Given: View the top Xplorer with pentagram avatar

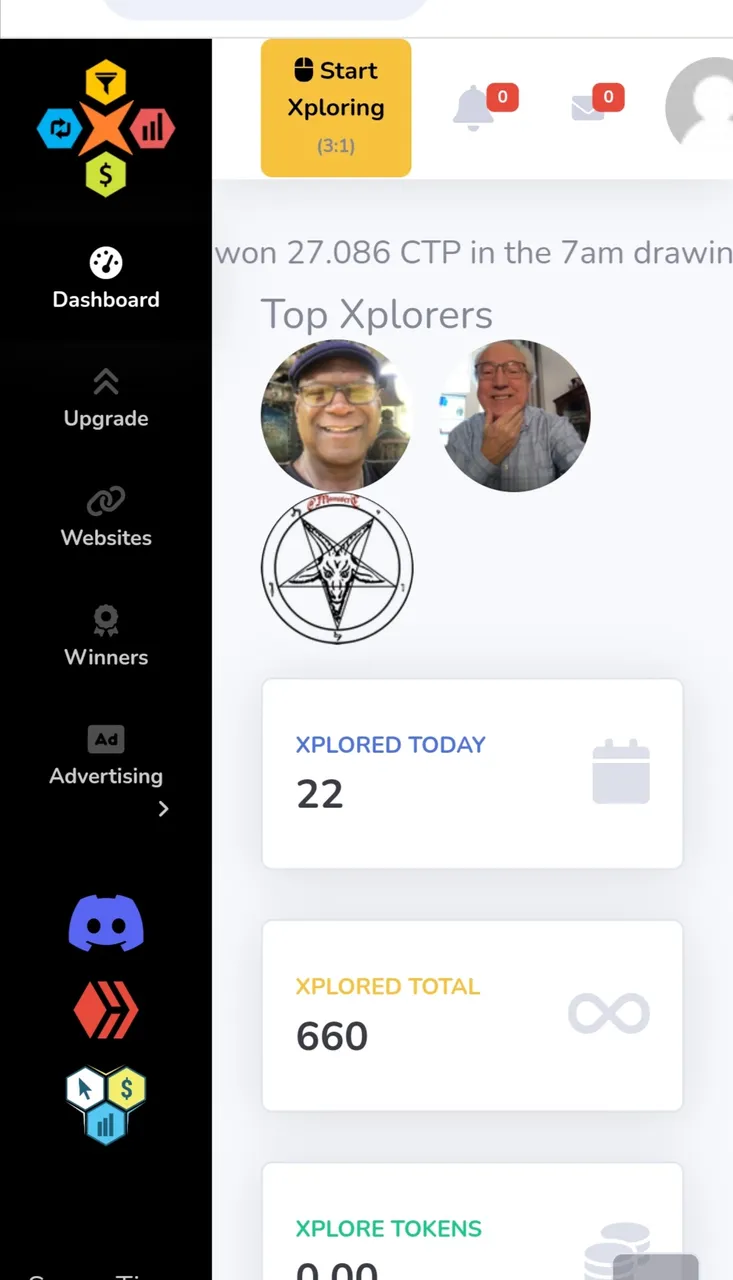Looking at the screenshot, I should [336, 568].
